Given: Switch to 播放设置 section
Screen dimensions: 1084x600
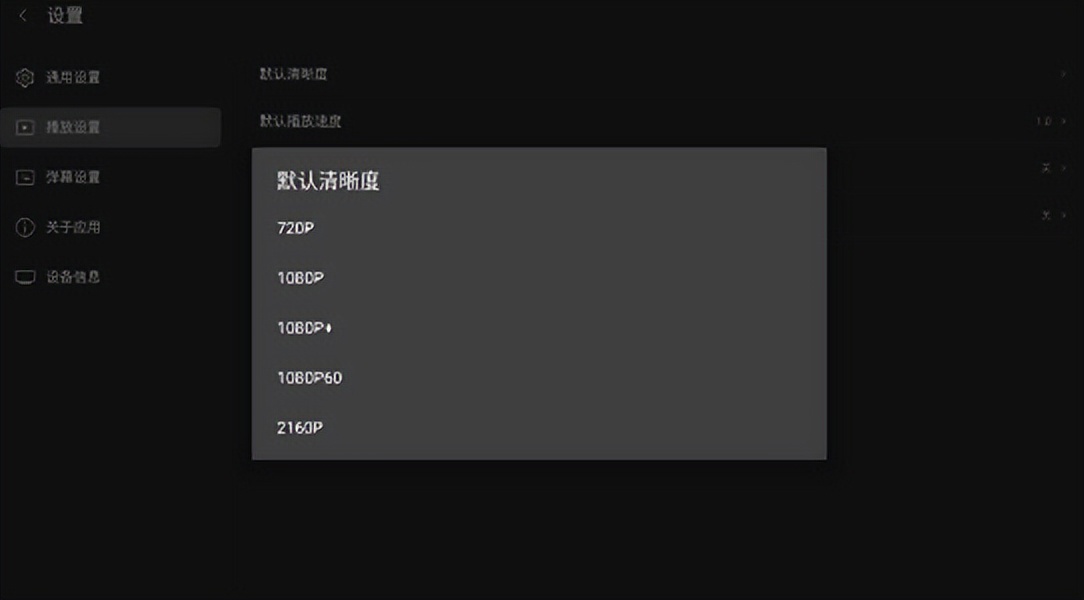Looking at the screenshot, I should pos(72,127).
